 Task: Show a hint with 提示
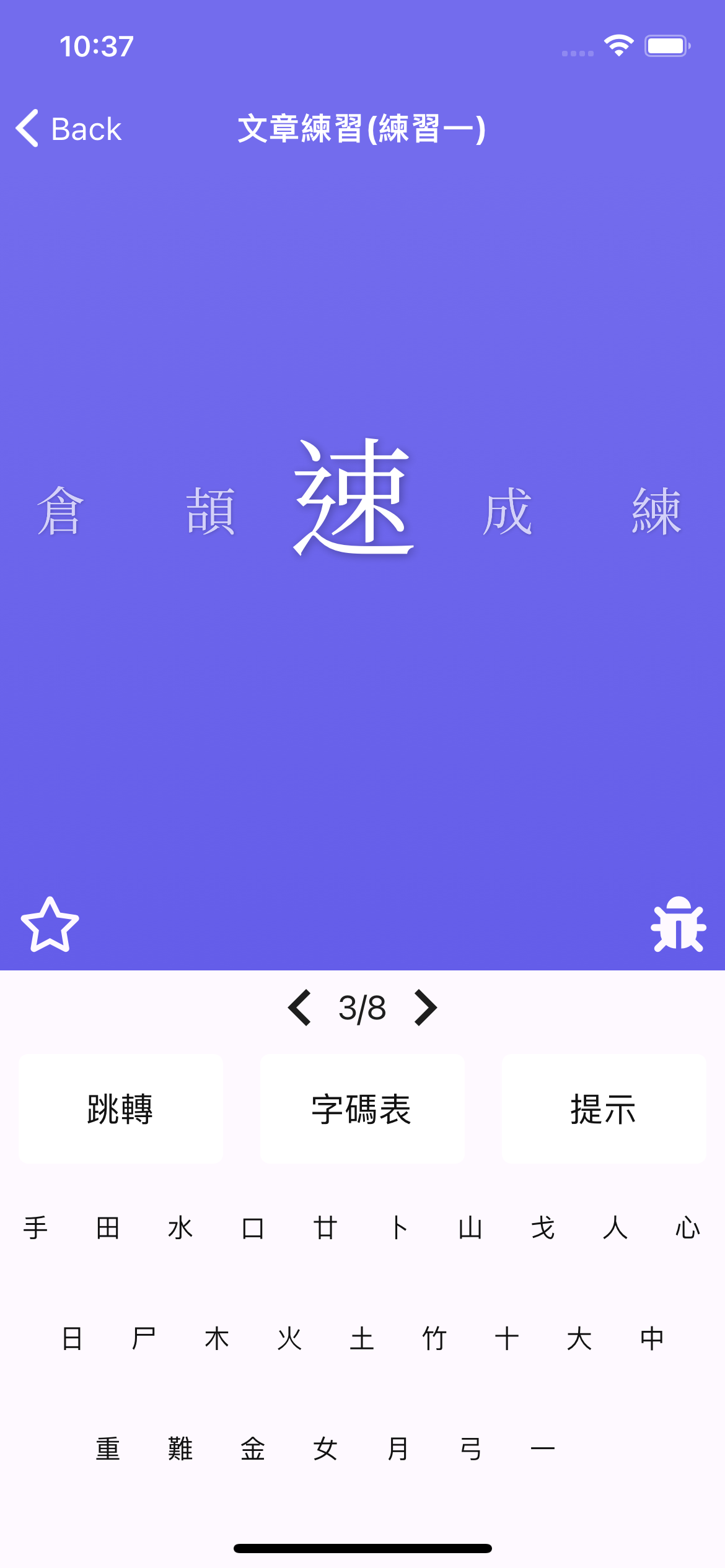604,1109
